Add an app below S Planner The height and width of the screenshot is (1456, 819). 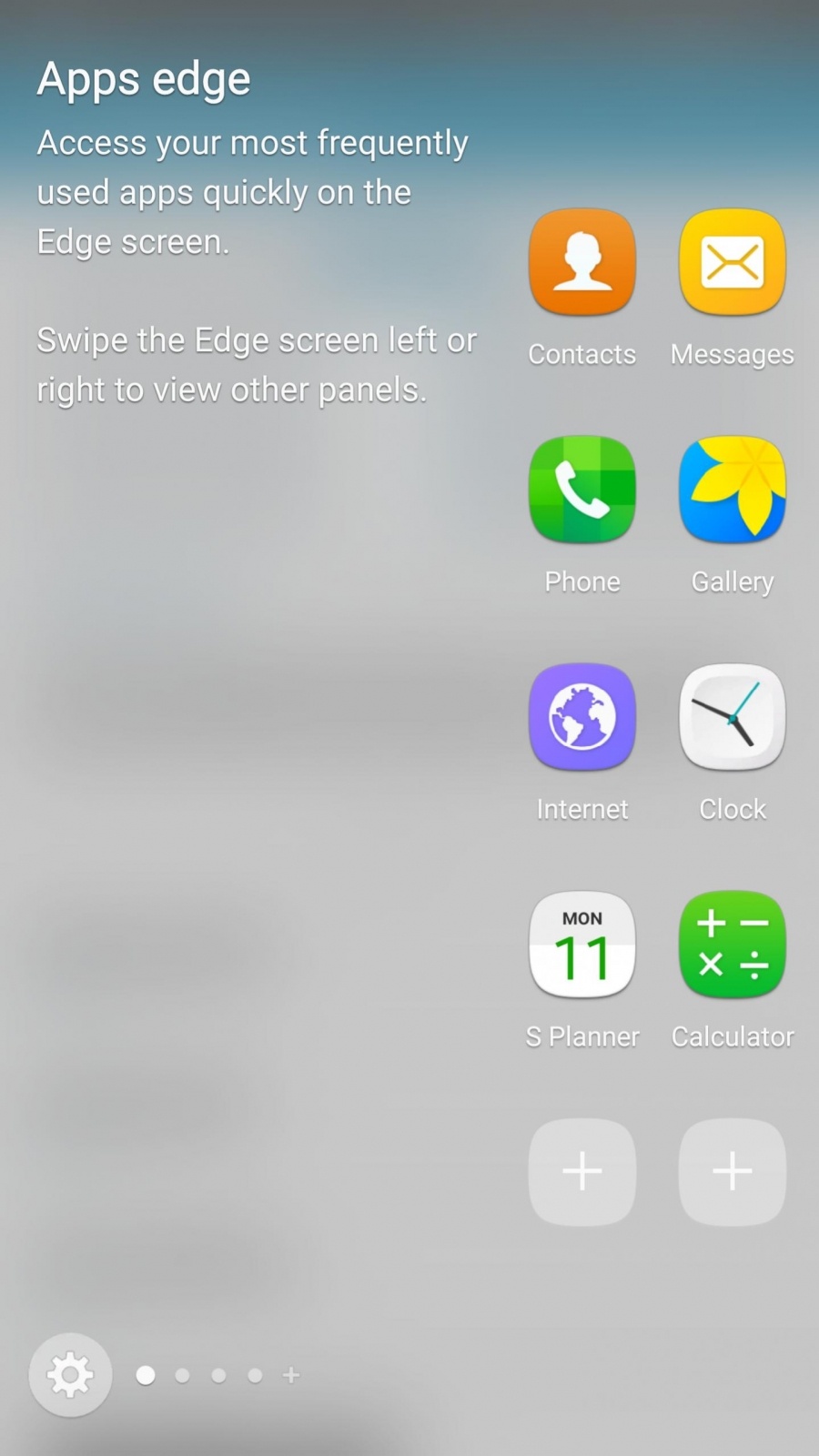(x=582, y=1171)
